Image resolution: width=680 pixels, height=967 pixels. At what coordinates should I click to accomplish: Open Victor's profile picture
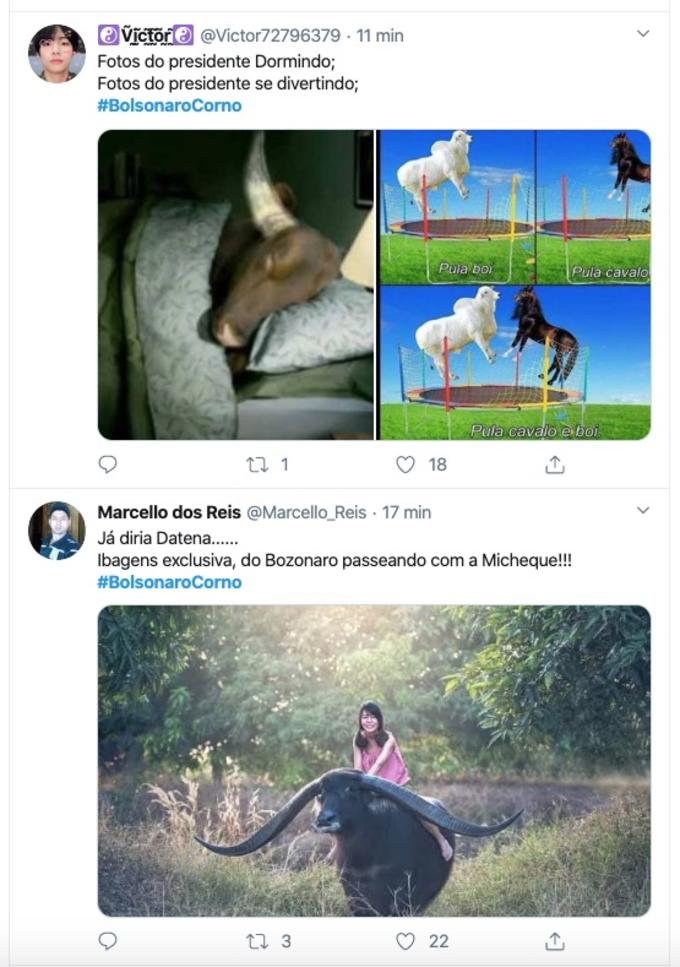pyautogui.click(x=56, y=53)
